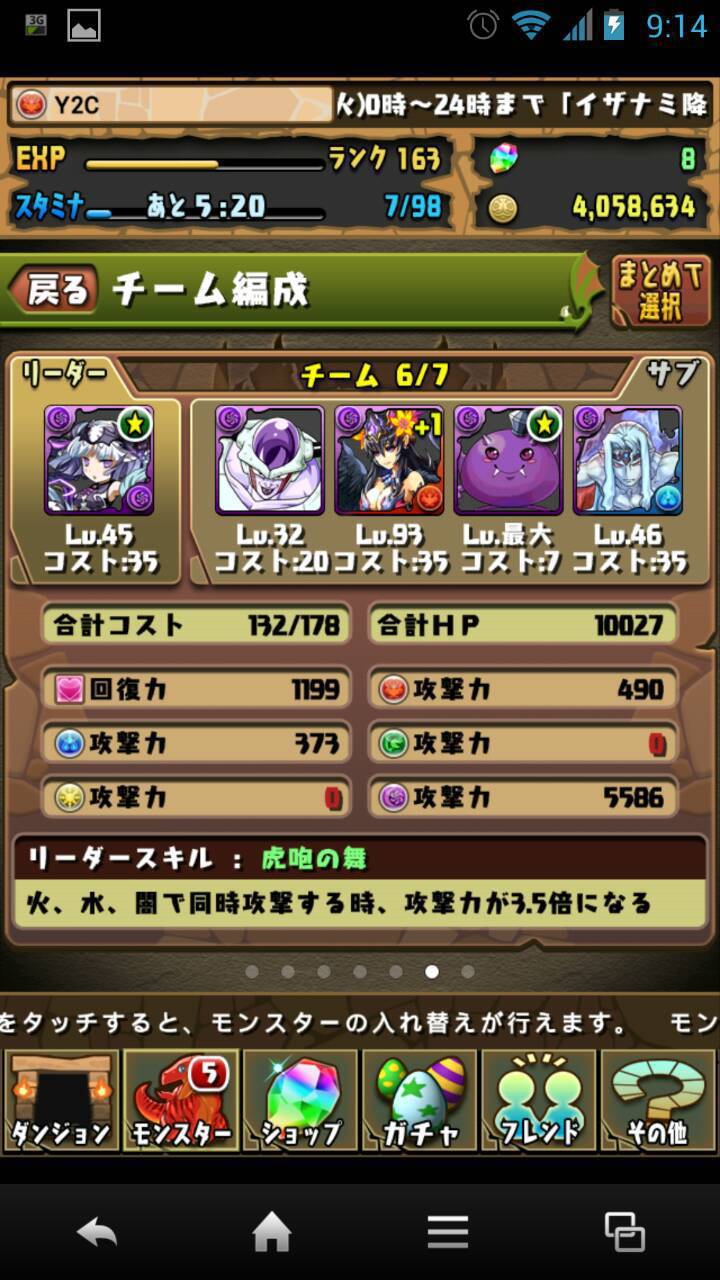Select the Lv.46 sub monster
Screen dimensions: 720x1280
[627, 460]
